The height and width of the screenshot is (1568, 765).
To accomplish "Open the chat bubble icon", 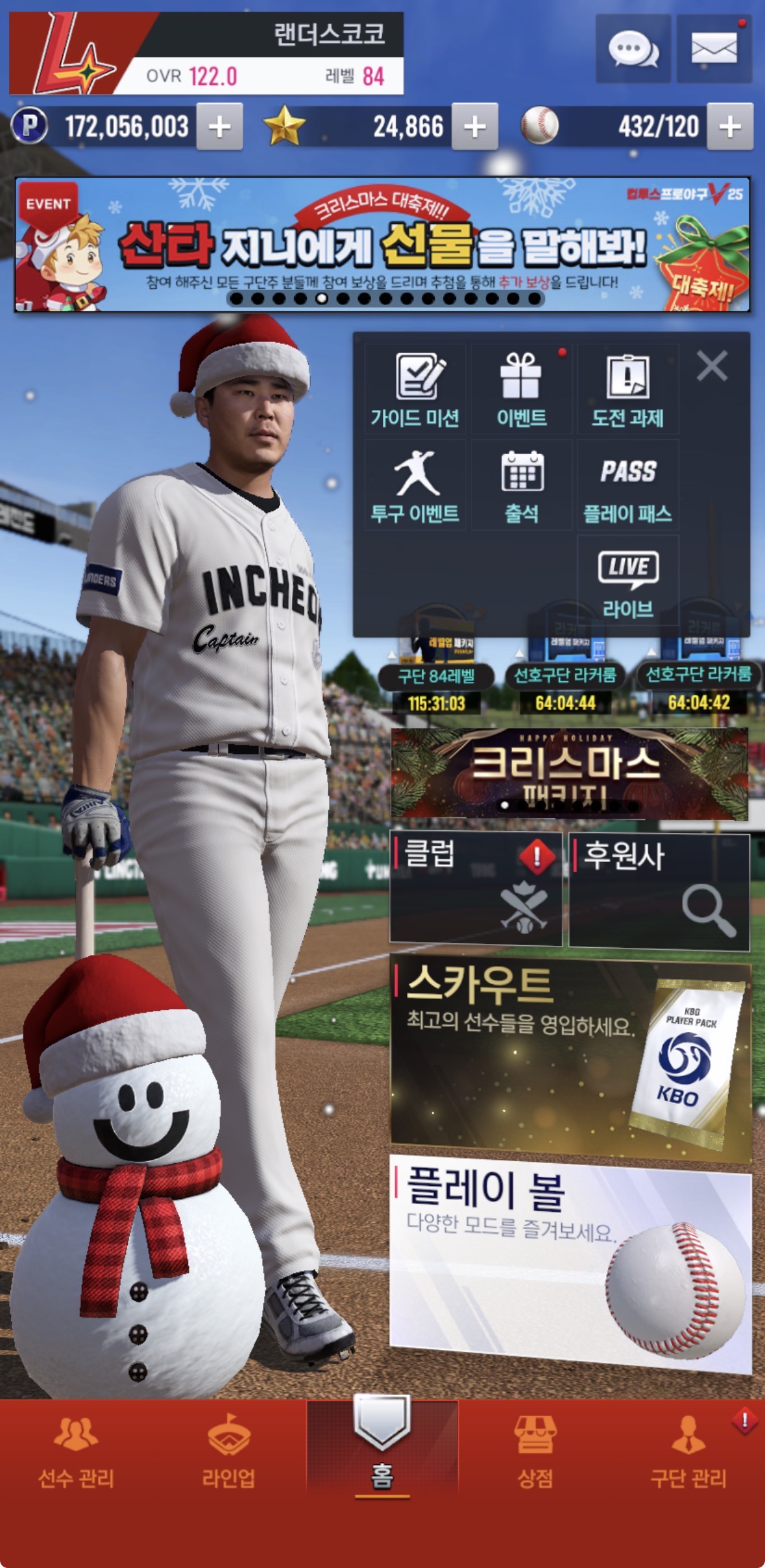I will point(633,49).
